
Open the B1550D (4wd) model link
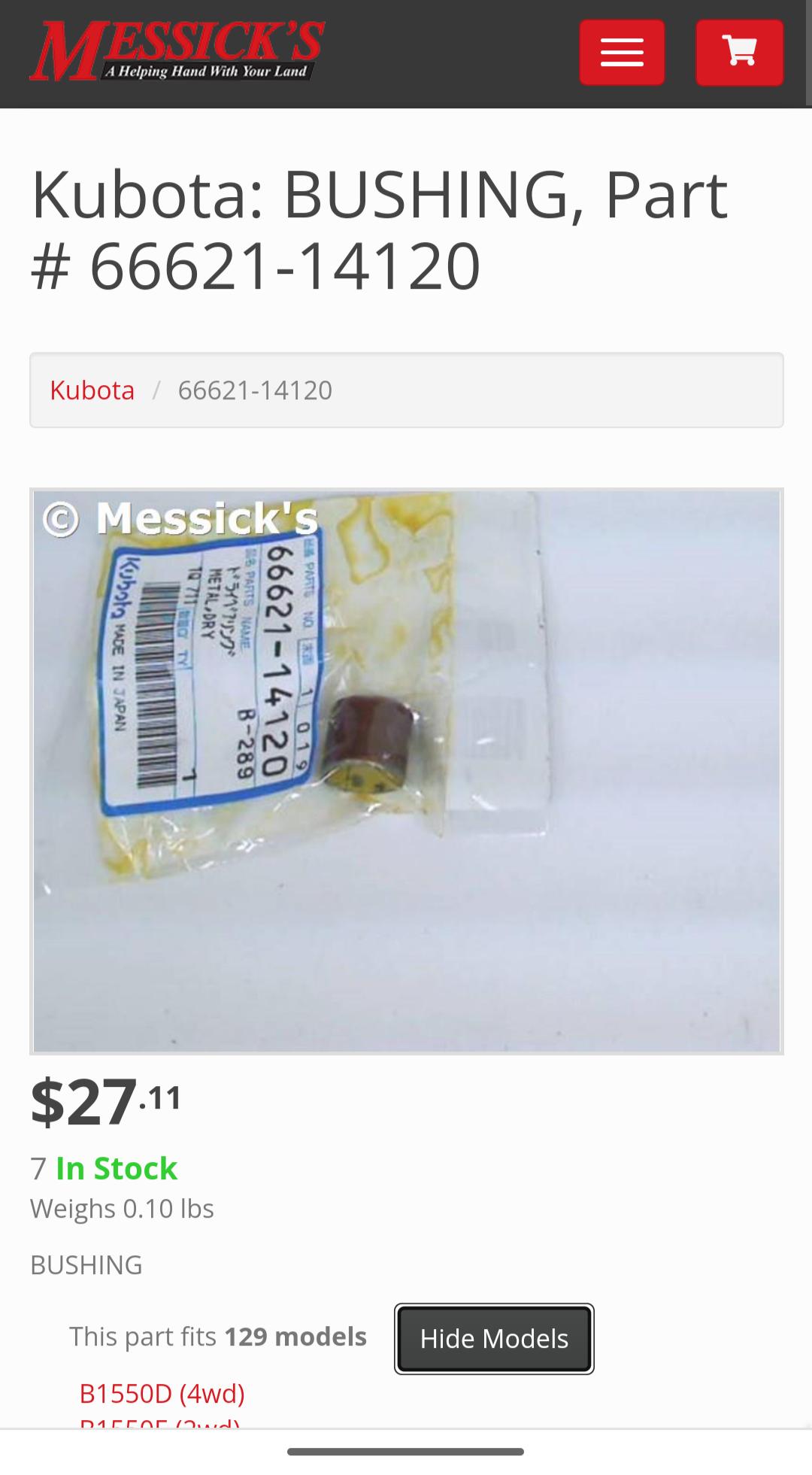[162, 1394]
